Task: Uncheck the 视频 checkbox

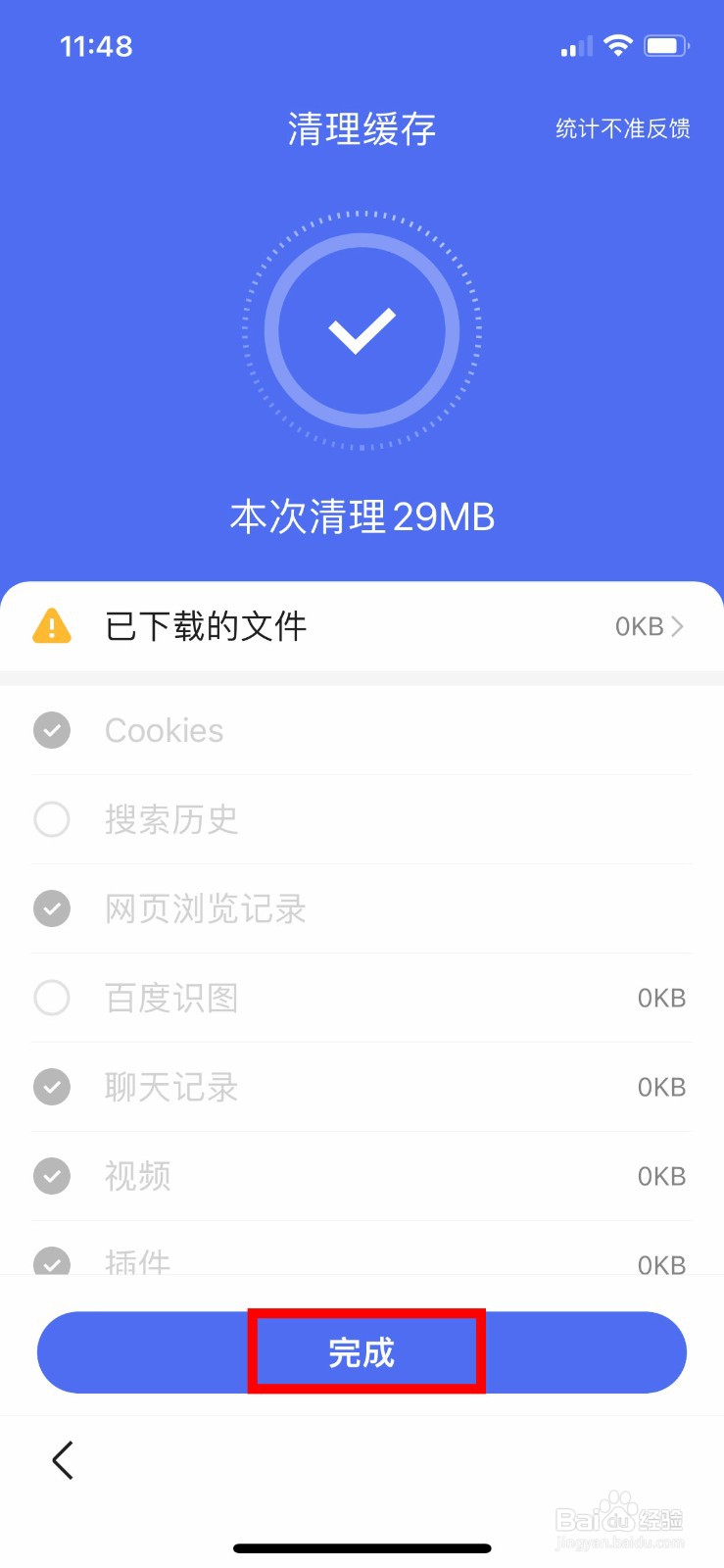Action: coord(52,1176)
